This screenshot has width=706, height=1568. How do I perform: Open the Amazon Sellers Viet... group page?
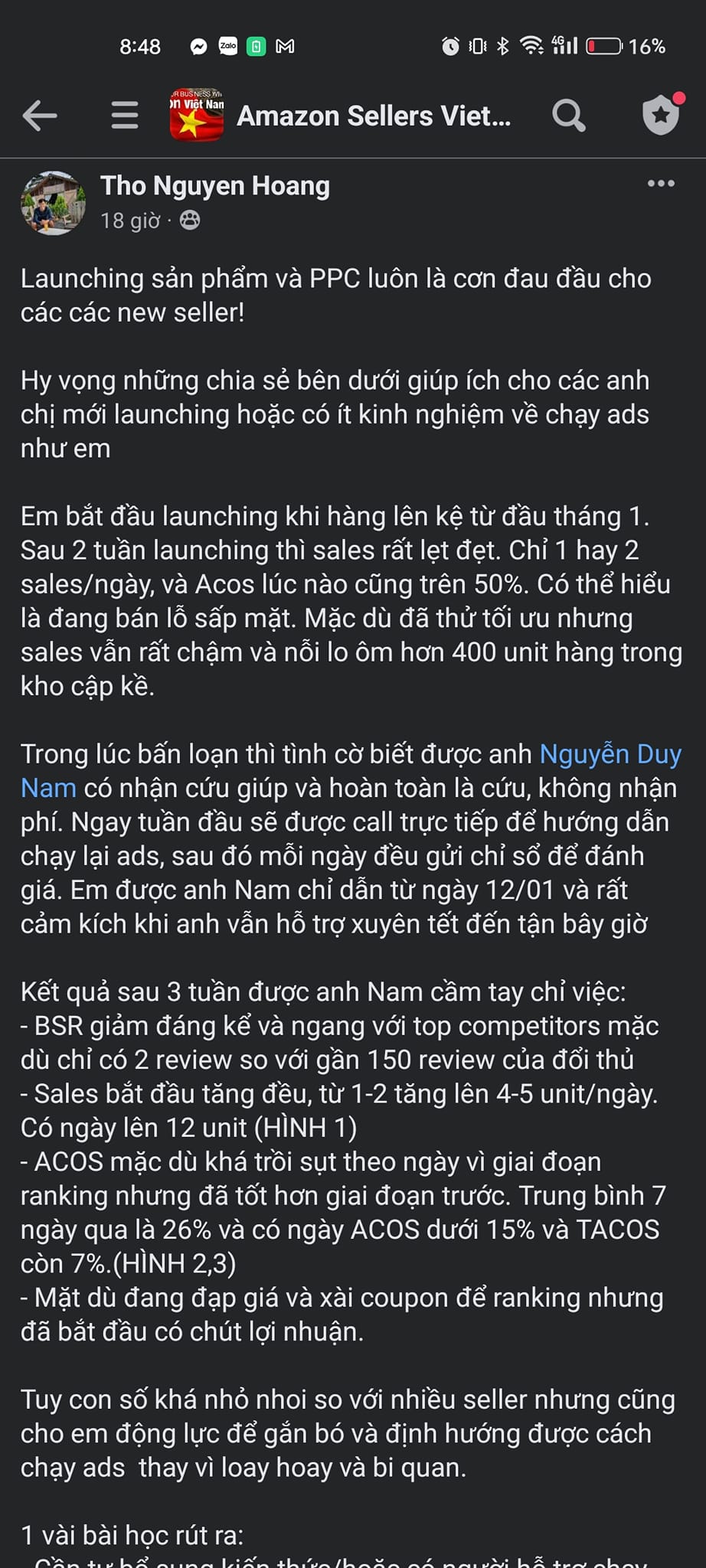[x=373, y=116]
